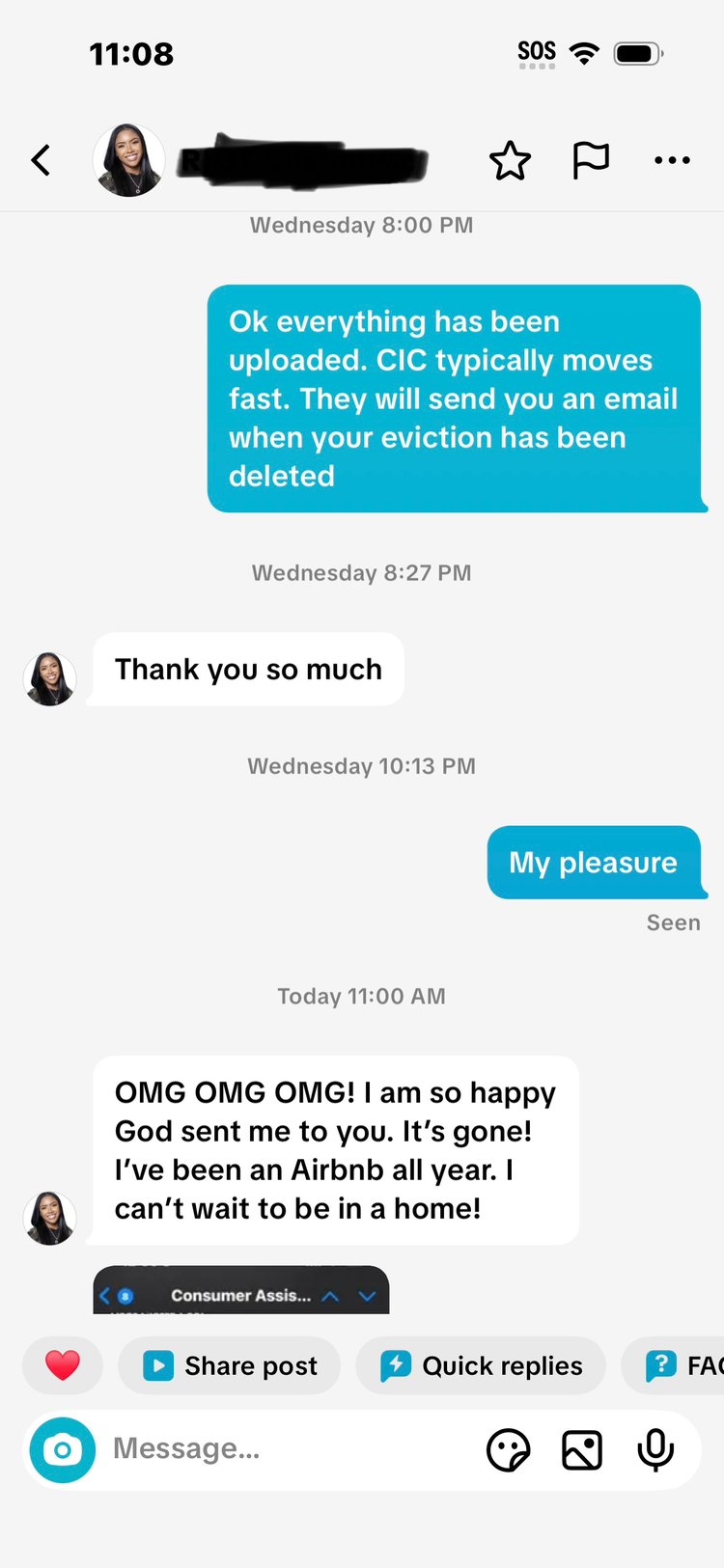724x1568 pixels.
Task: Send a heart reaction
Action: [x=63, y=1365]
